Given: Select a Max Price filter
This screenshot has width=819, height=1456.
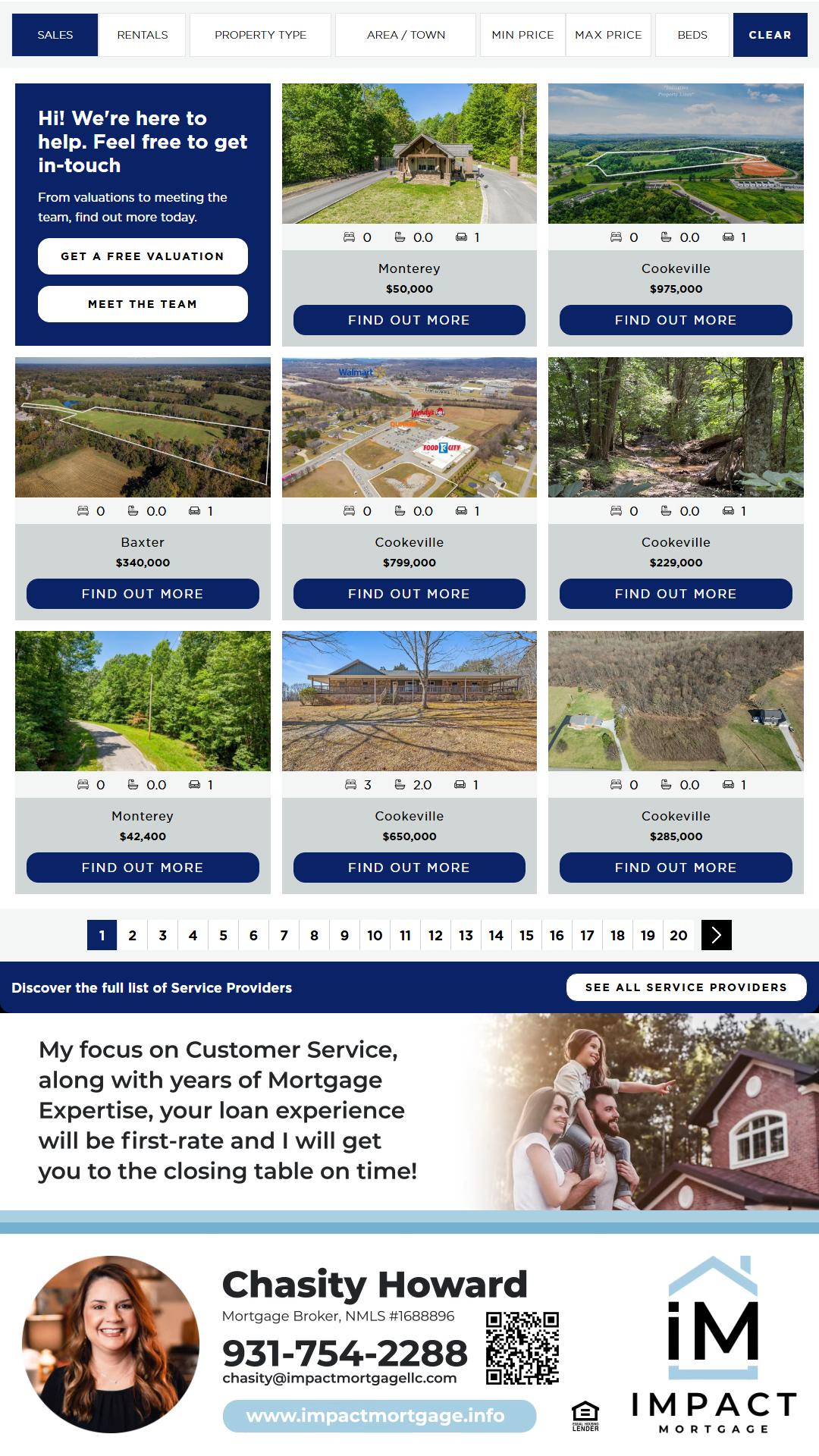Looking at the screenshot, I should click(x=608, y=35).
